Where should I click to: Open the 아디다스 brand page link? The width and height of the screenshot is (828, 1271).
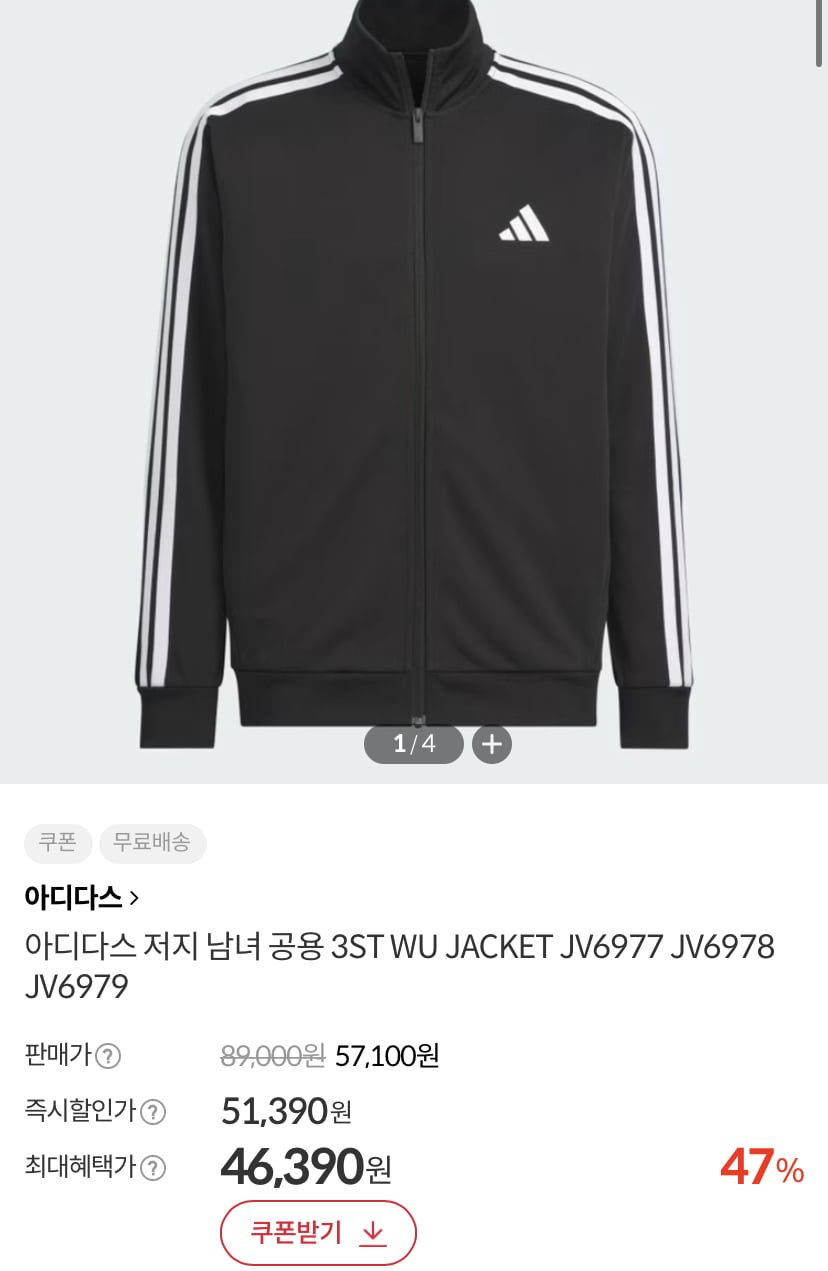[x=81, y=897]
